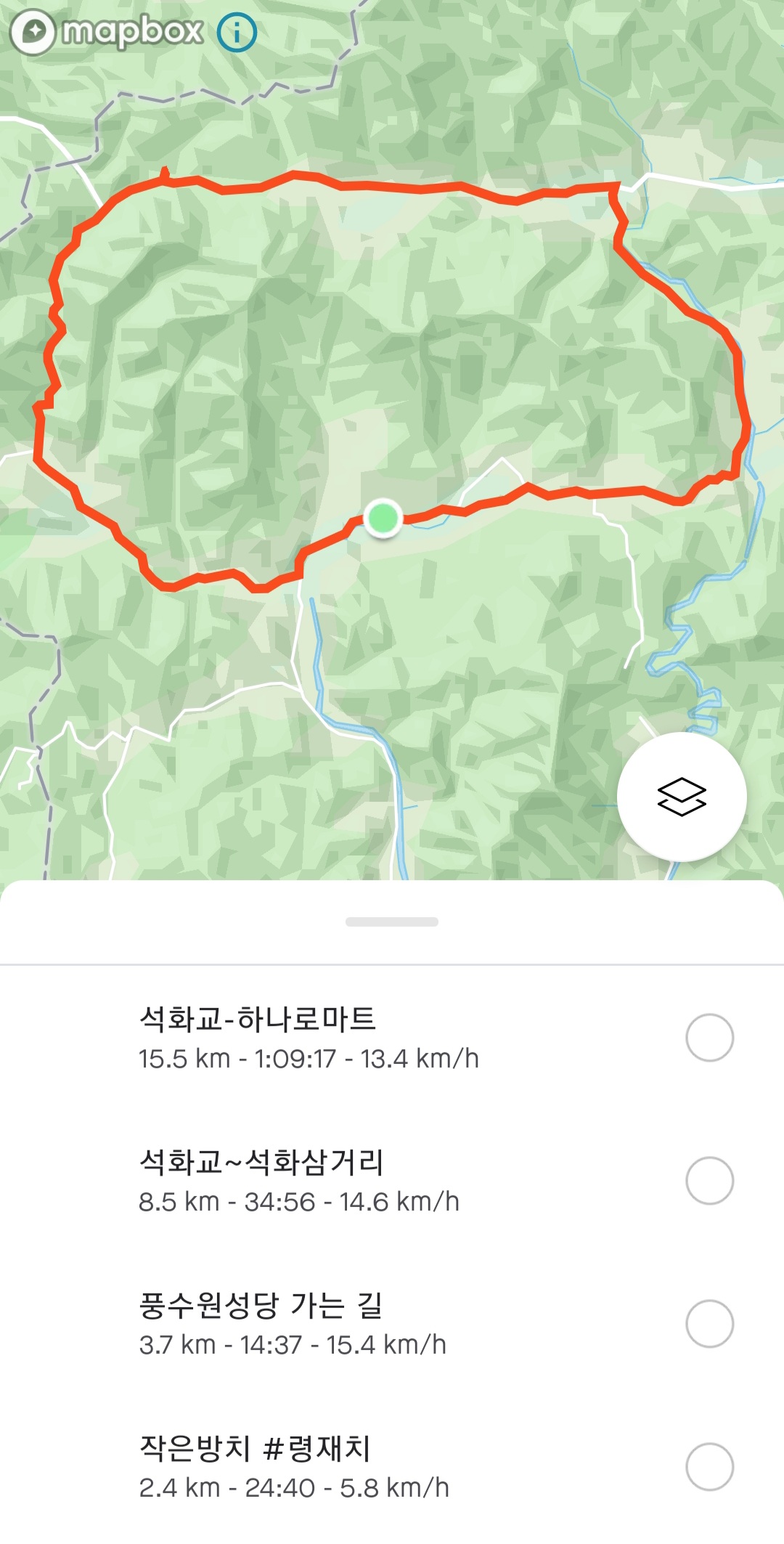784x1544 pixels.
Task: Choose the 풍수원성당 가는 길 radio button
Action: [x=709, y=1324]
